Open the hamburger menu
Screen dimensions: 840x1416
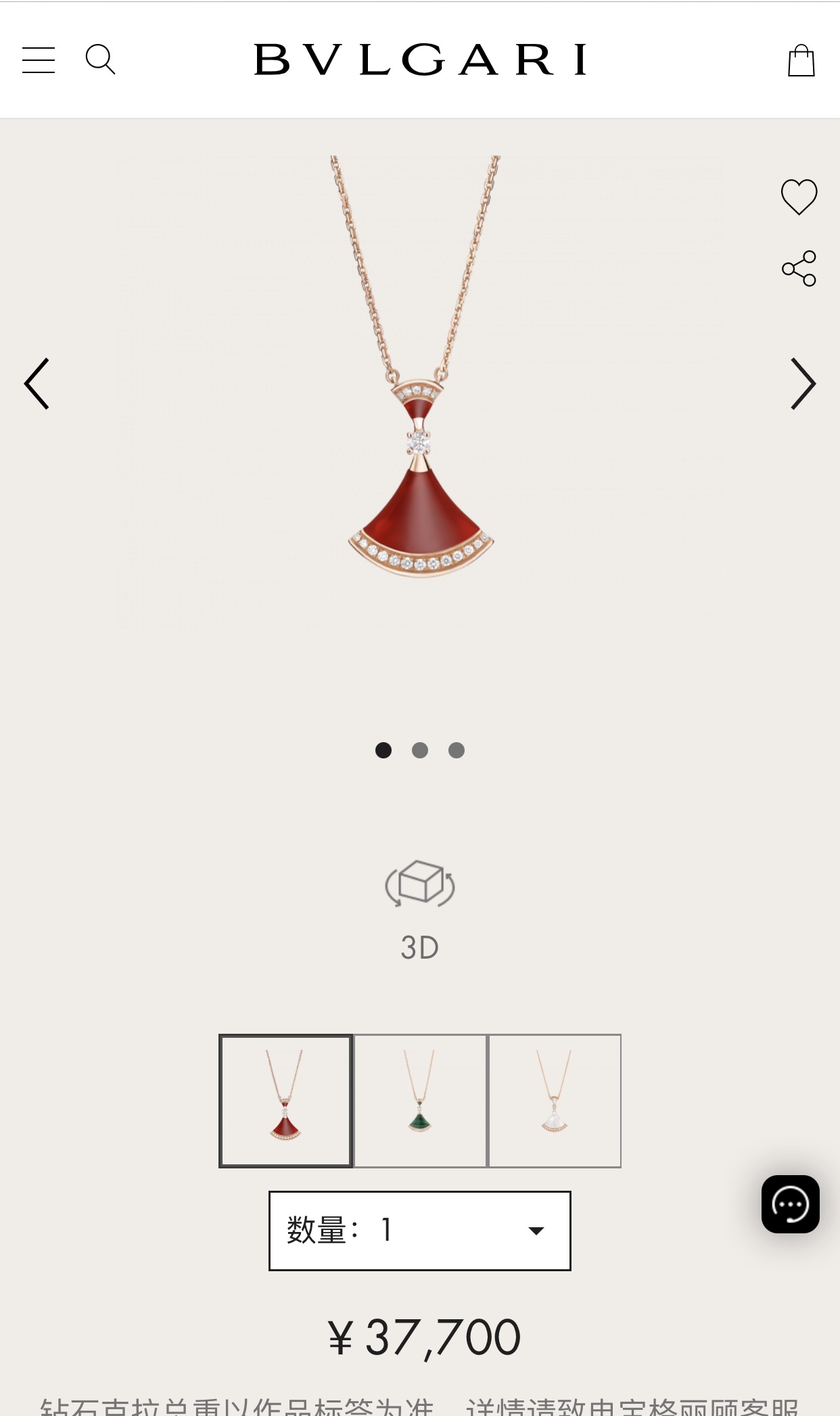(39, 60)
